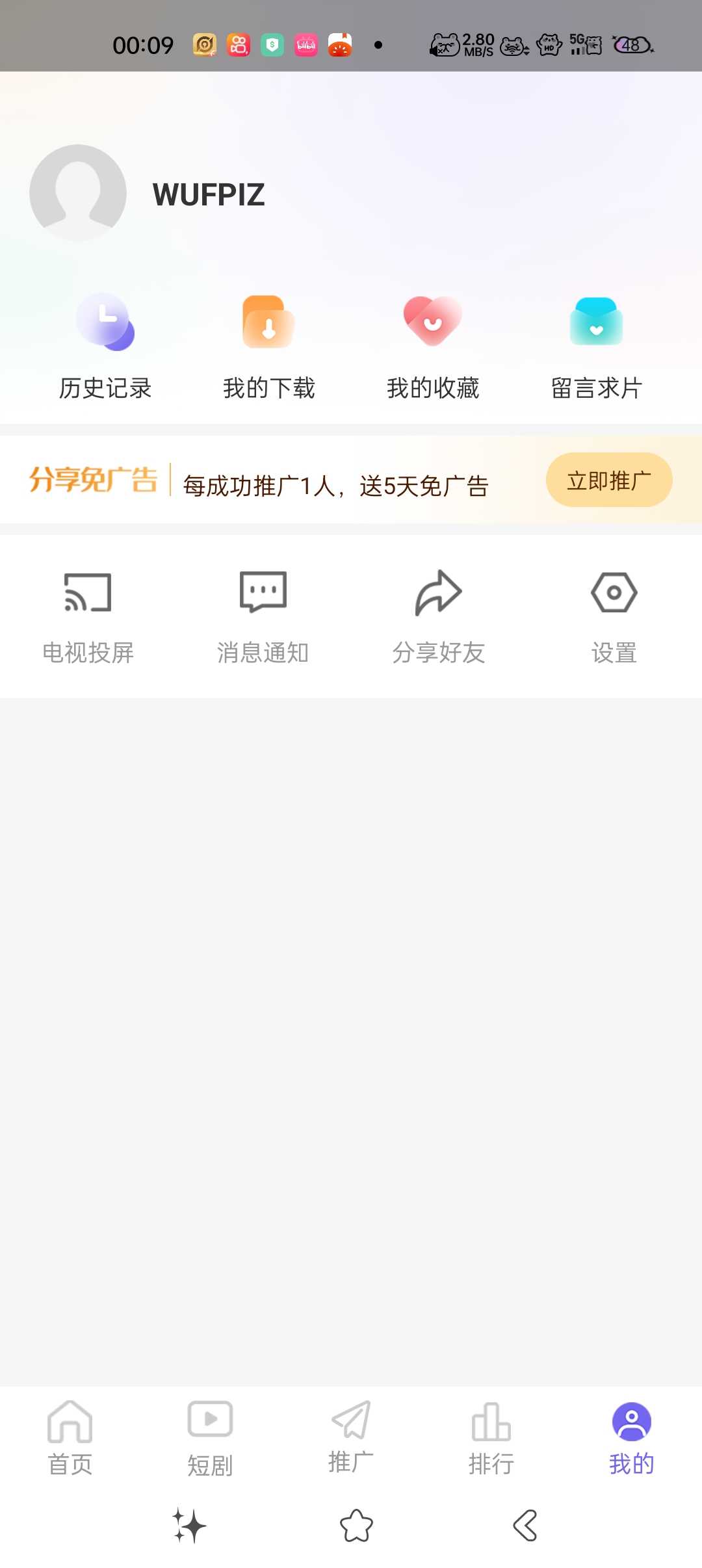The image size is (702, 1568).
Task: Open the WUFPIZ profile avatar
Action: point(78,193)
